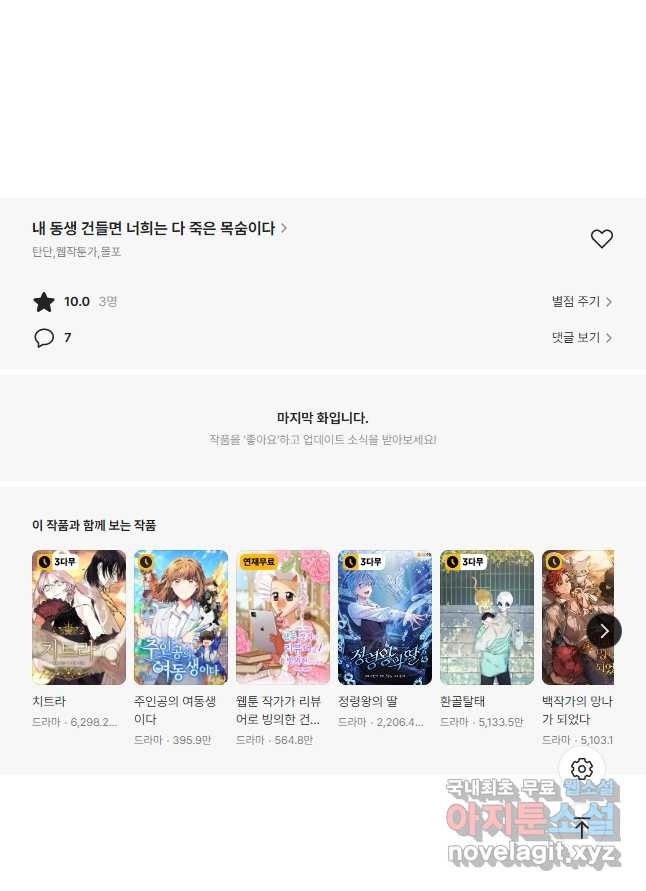Show next recommended titles with arrow

[x=604, y=631]
